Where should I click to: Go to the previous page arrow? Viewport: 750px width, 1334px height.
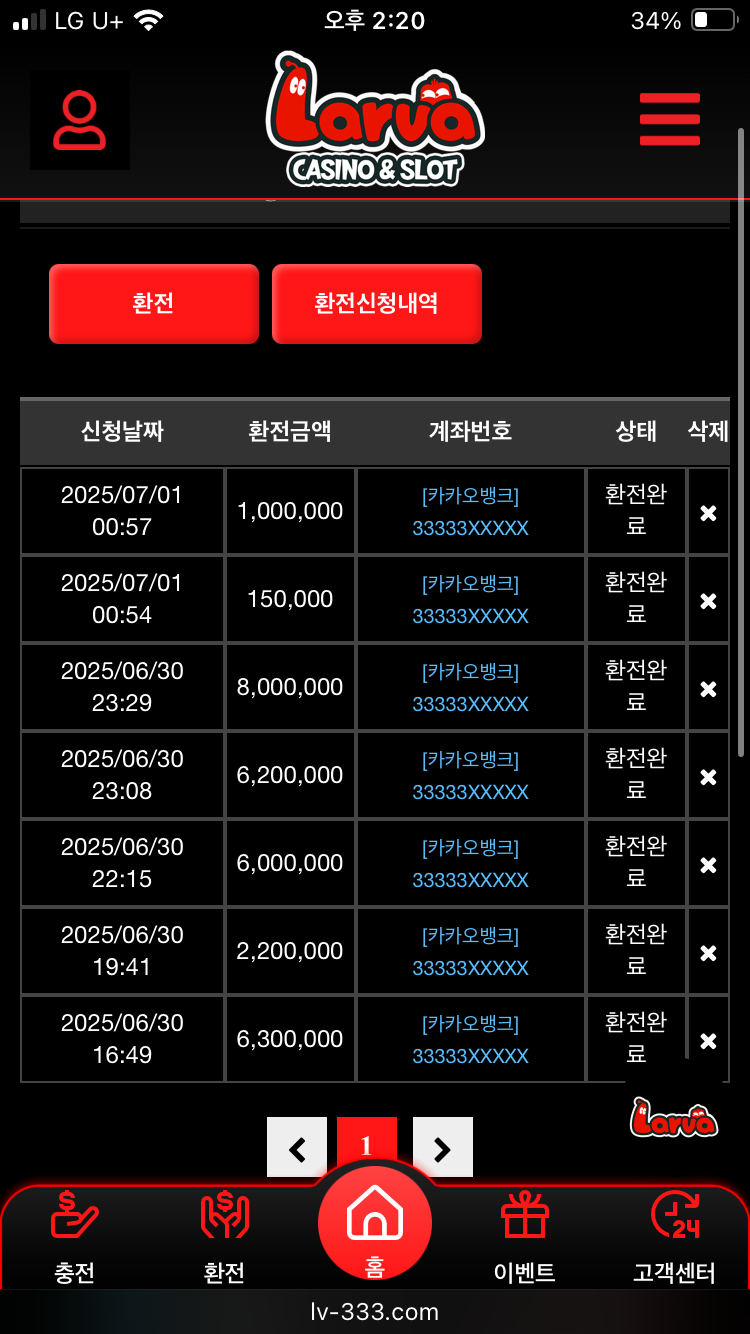297,1147
